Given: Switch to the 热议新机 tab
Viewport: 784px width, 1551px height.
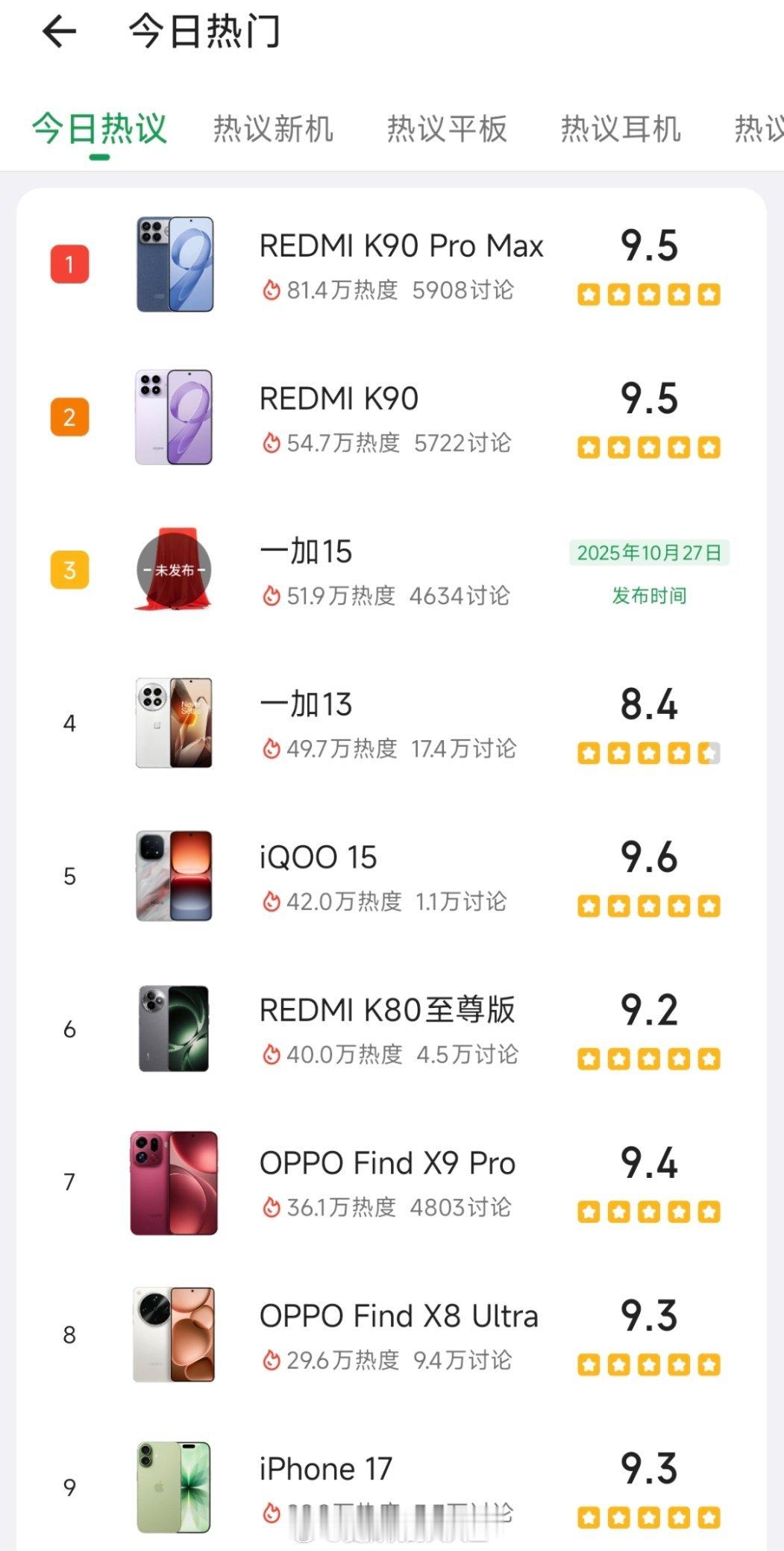Looking at the screenshot, I should tap(273, 129).
